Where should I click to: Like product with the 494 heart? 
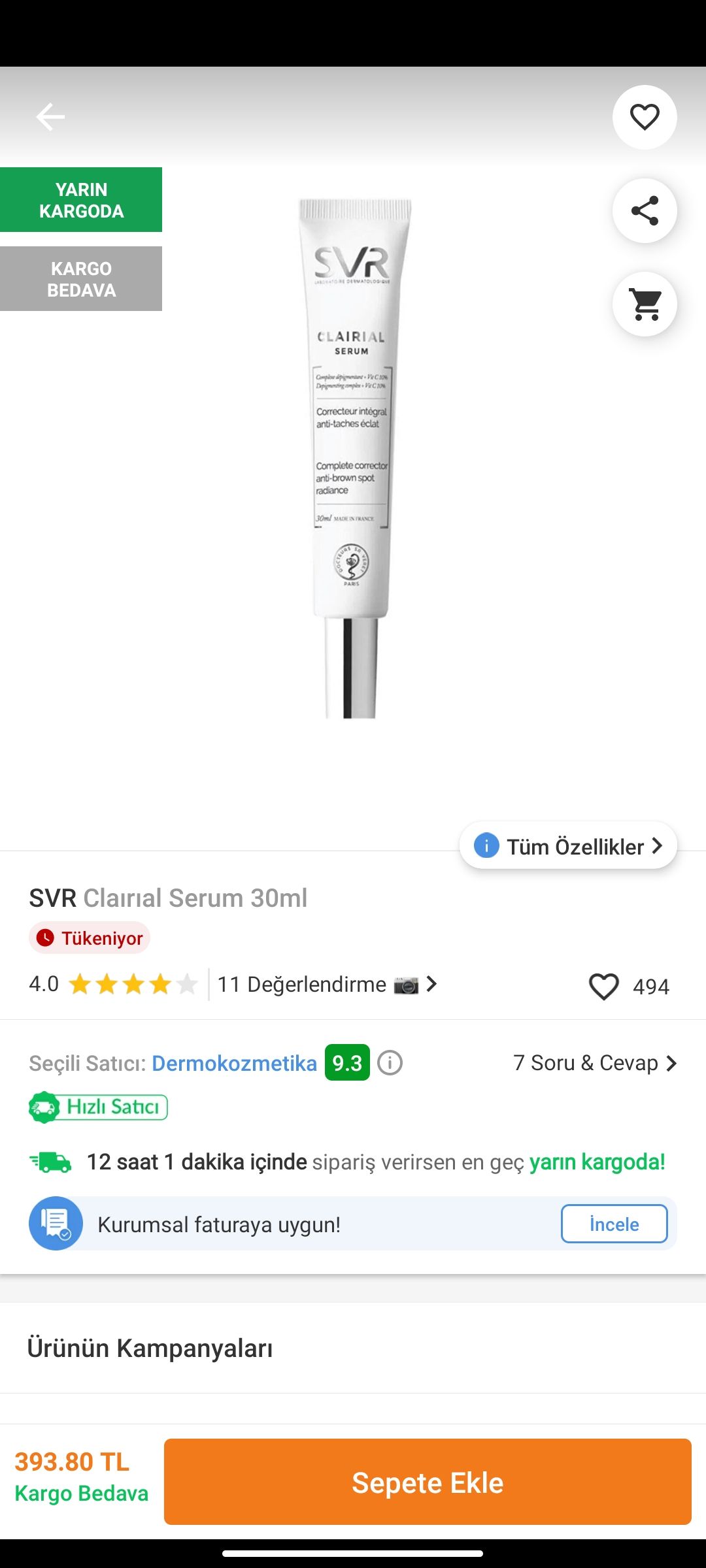coord(604,986)
